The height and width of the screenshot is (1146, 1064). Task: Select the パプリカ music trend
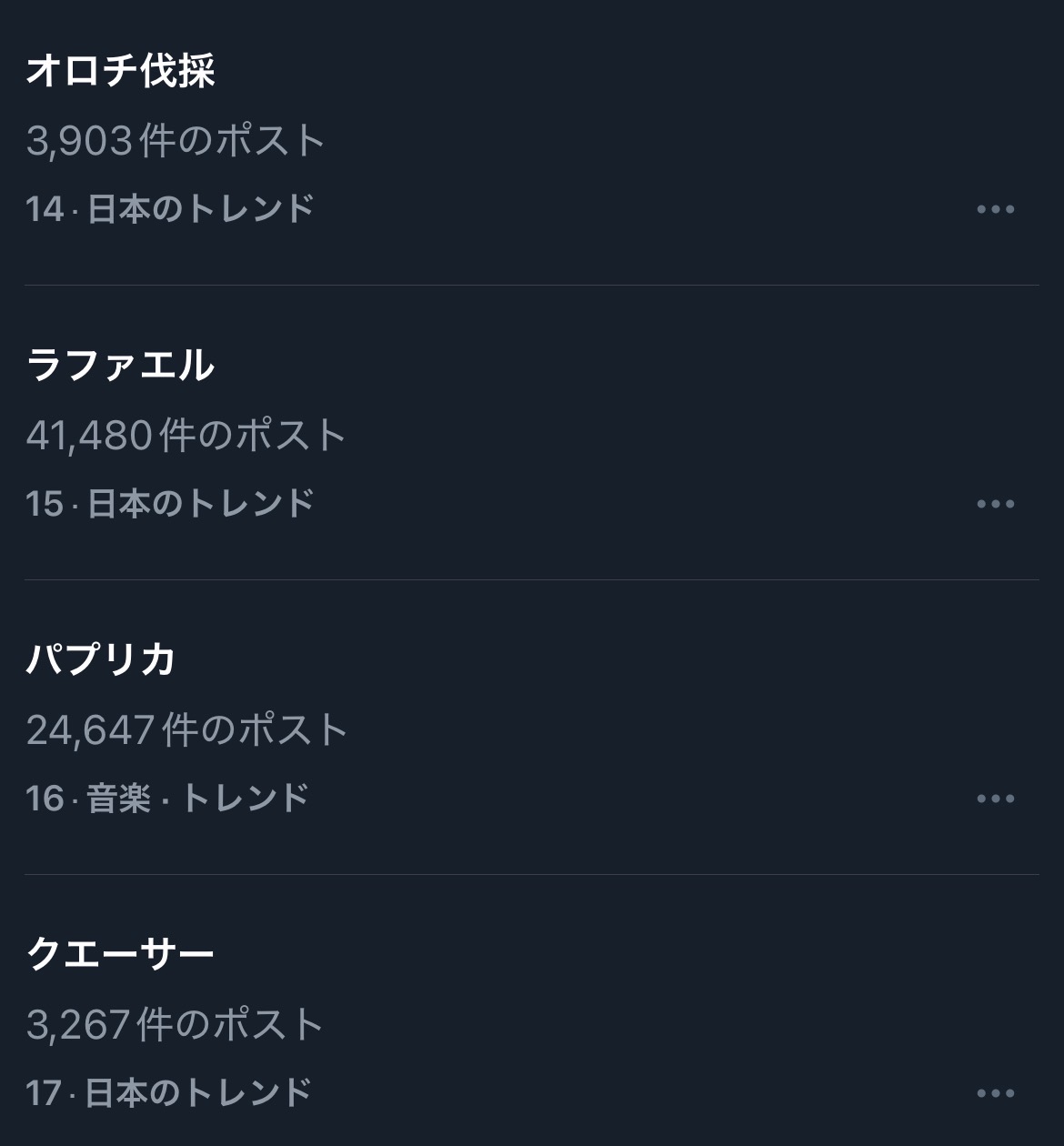point(102,660)
